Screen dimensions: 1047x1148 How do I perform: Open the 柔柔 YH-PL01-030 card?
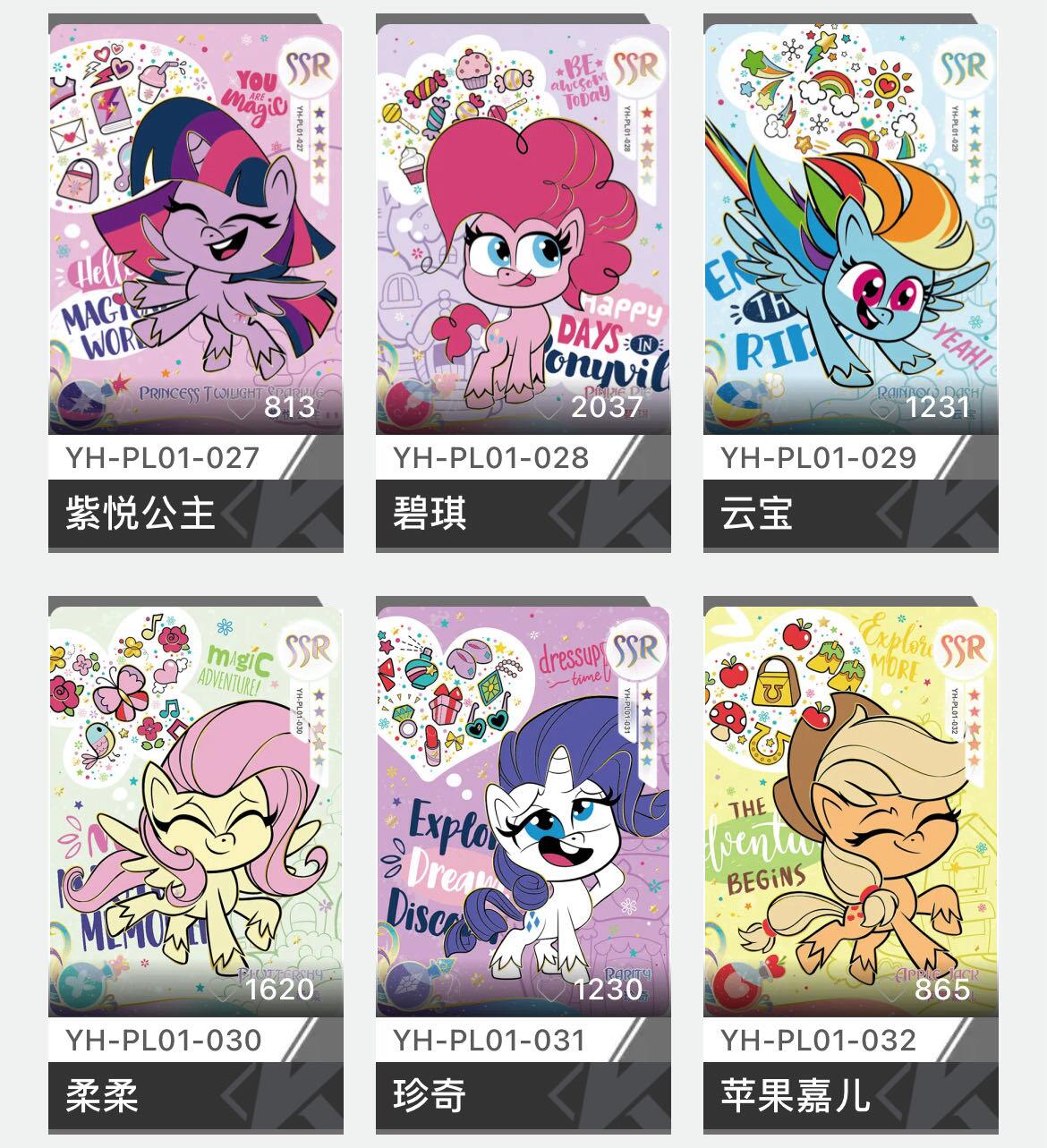[x=195, y=805]
